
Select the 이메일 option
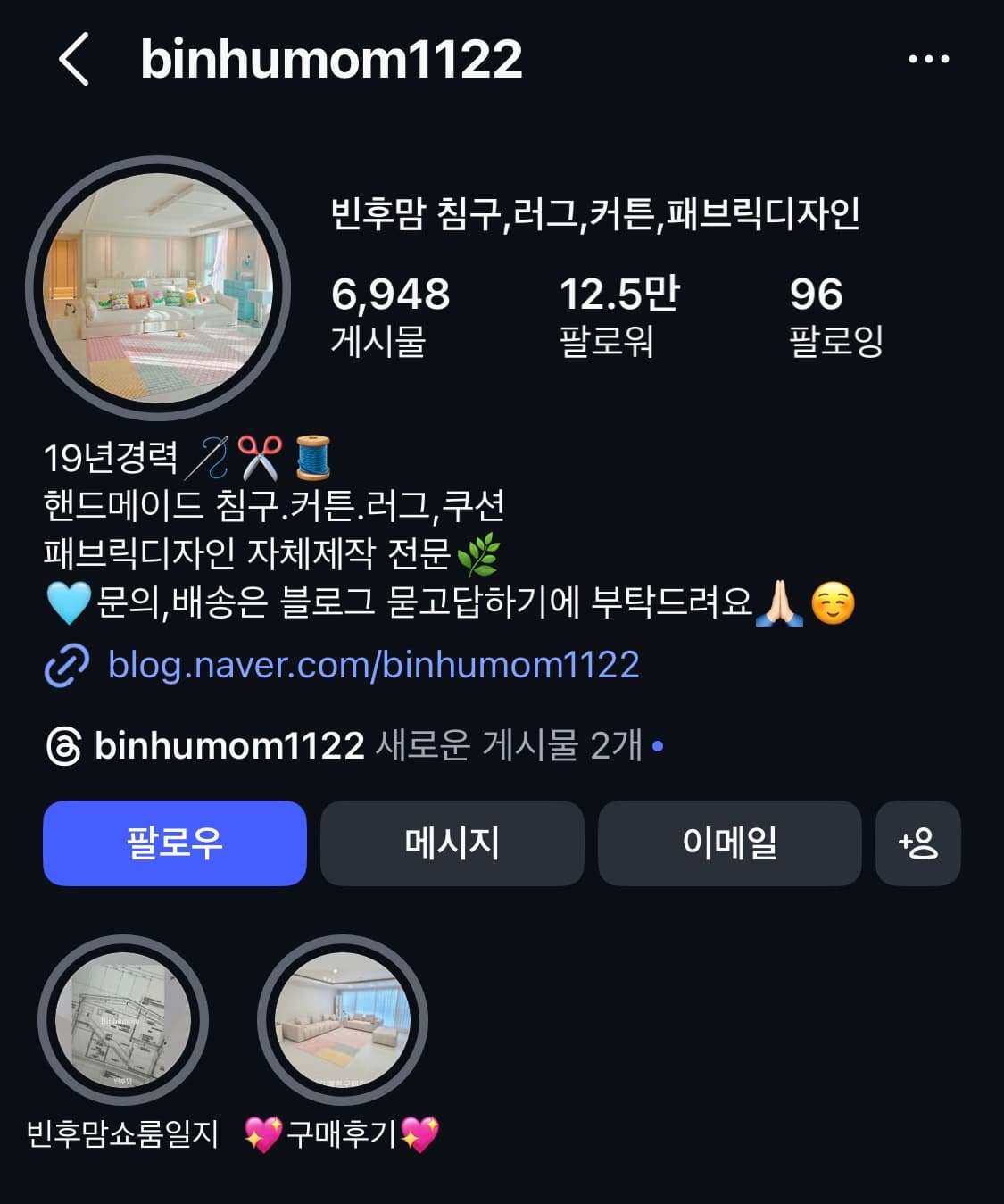tap(730, 843)
